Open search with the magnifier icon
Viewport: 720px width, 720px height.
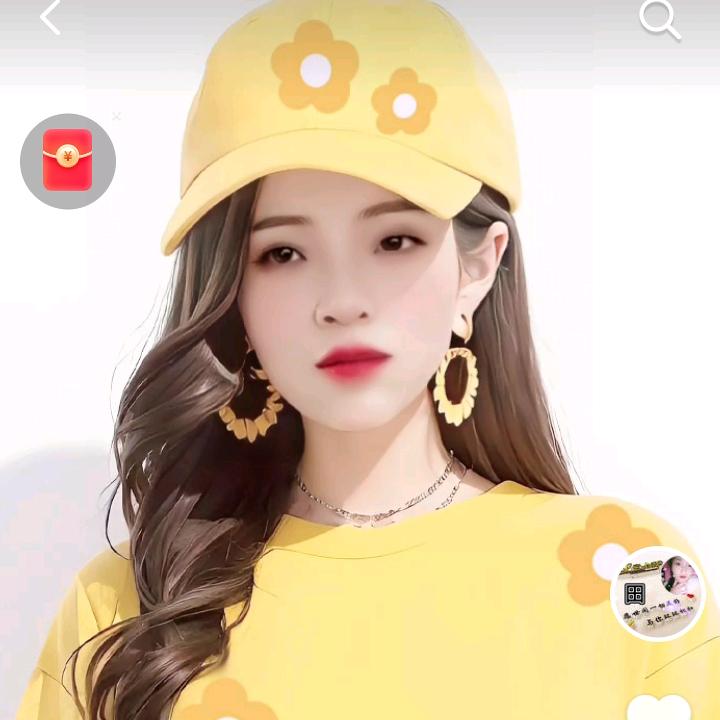[x=660, y=19]
